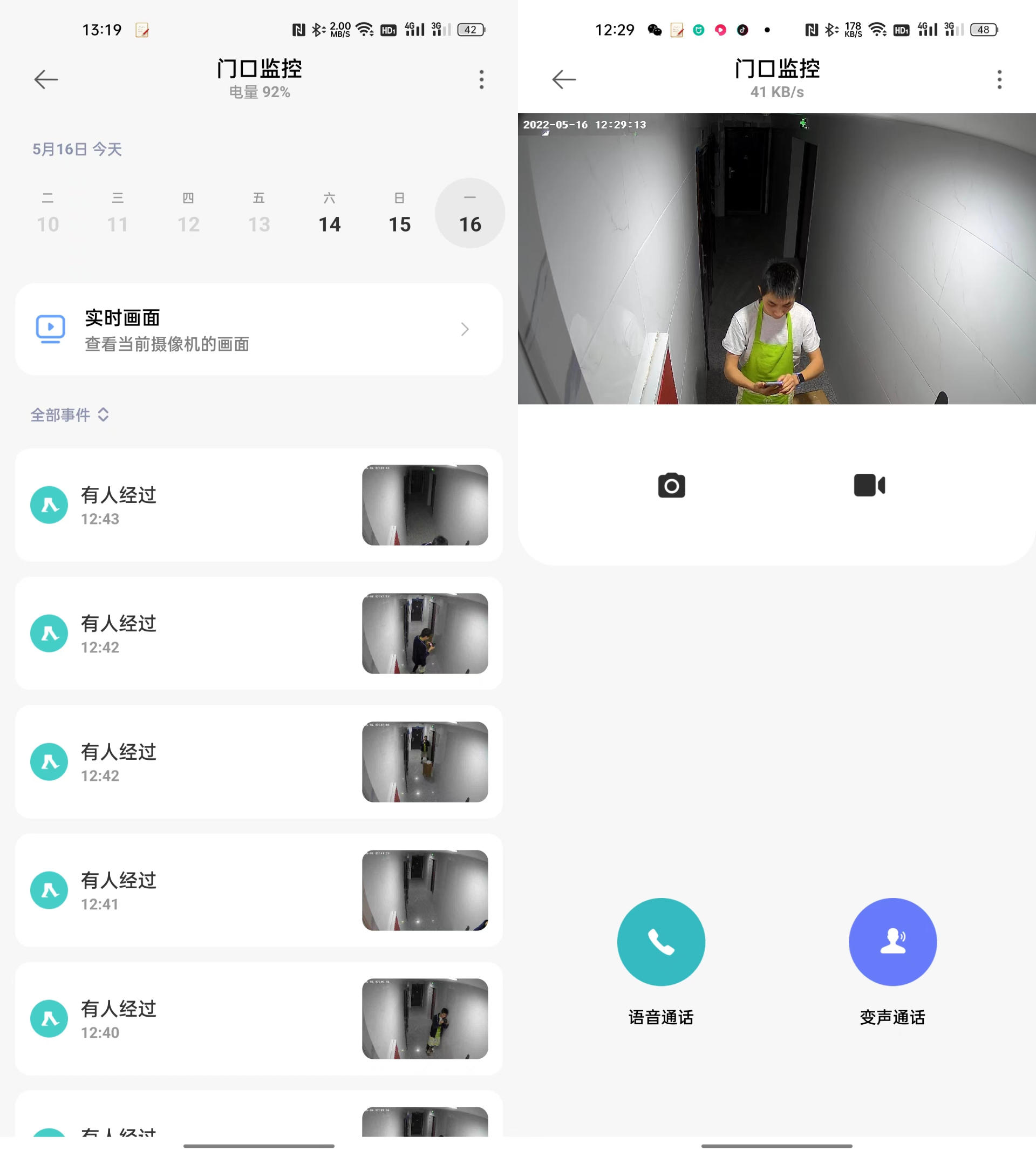This screenshot has height=1157, width=1036.
Task: Open the 有人经过 event at 12:41
Action: [x=259, y=890]
